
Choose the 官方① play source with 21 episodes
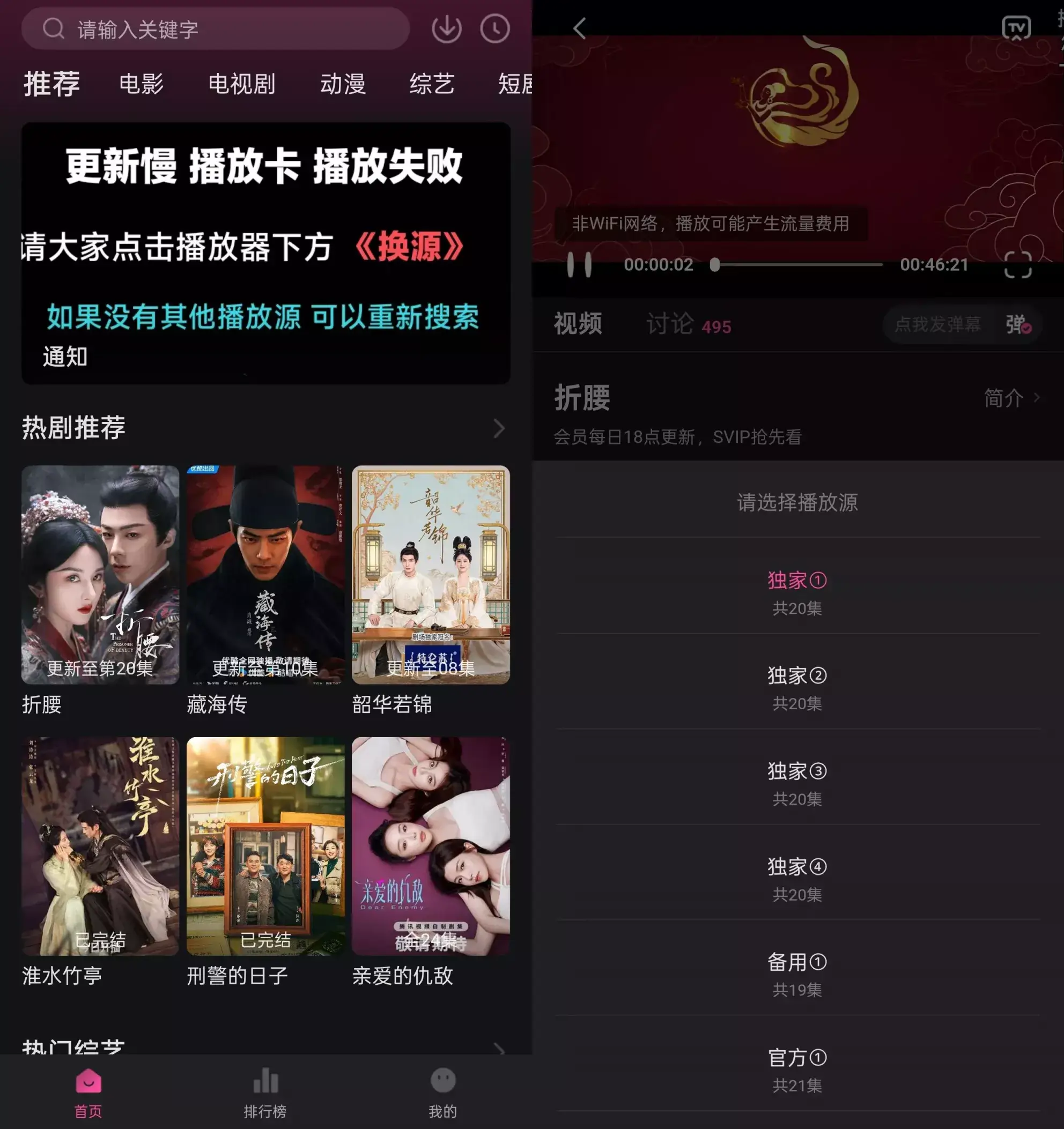[x=796, y=1058]
